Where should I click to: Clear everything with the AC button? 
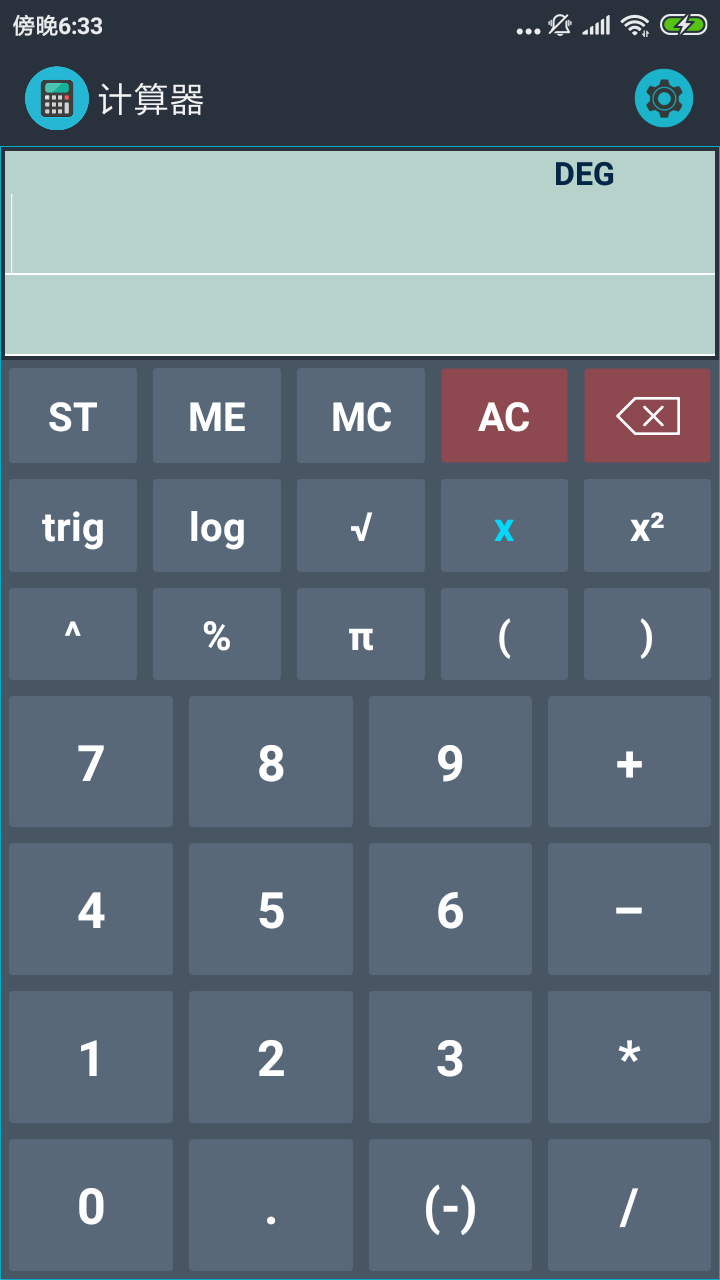[x=504, y=416]
